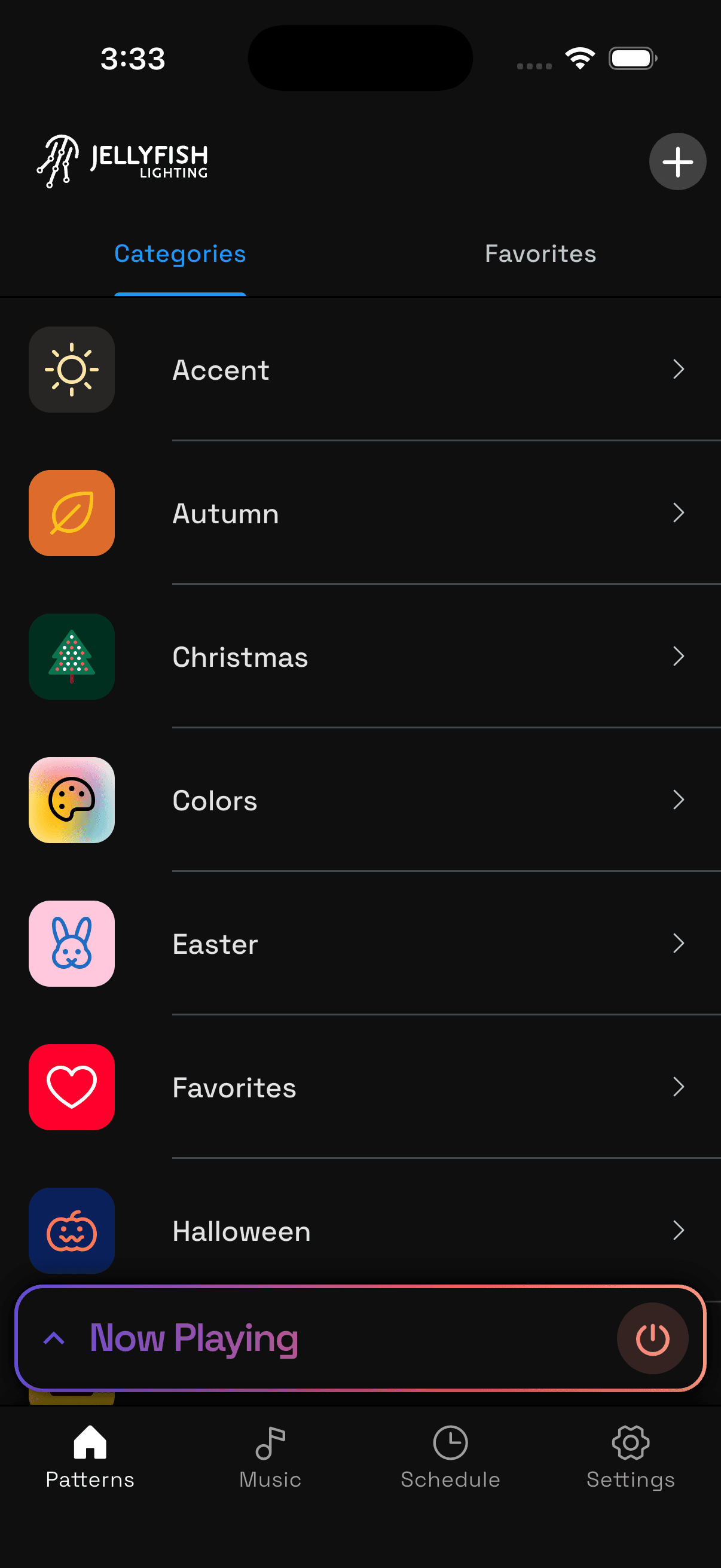Open the Colors category
The height and width of the screenshot is (1568, 721).
click(360, 800)
